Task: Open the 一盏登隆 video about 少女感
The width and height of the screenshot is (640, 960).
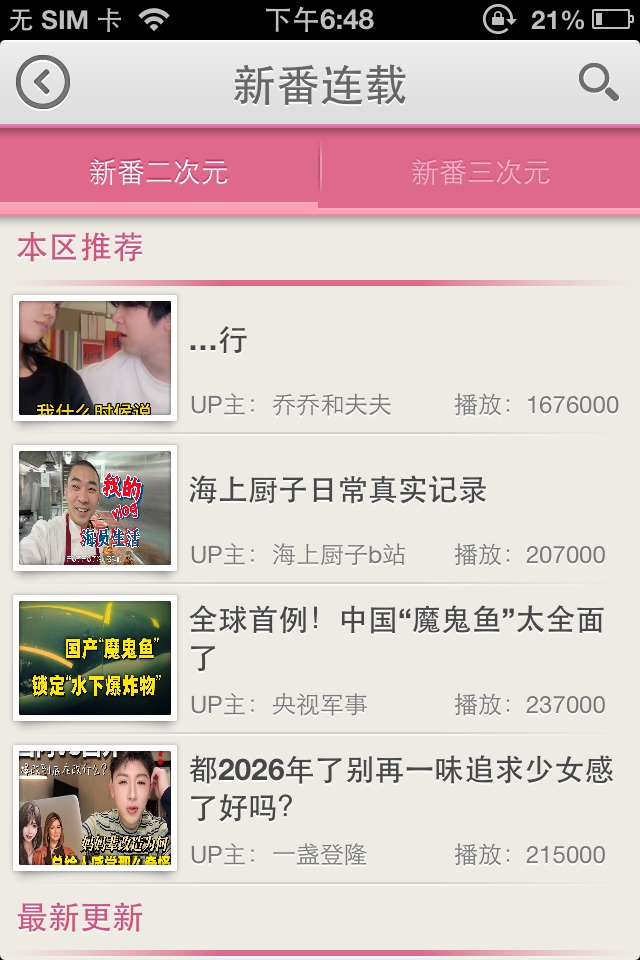Action: [320, 808]
